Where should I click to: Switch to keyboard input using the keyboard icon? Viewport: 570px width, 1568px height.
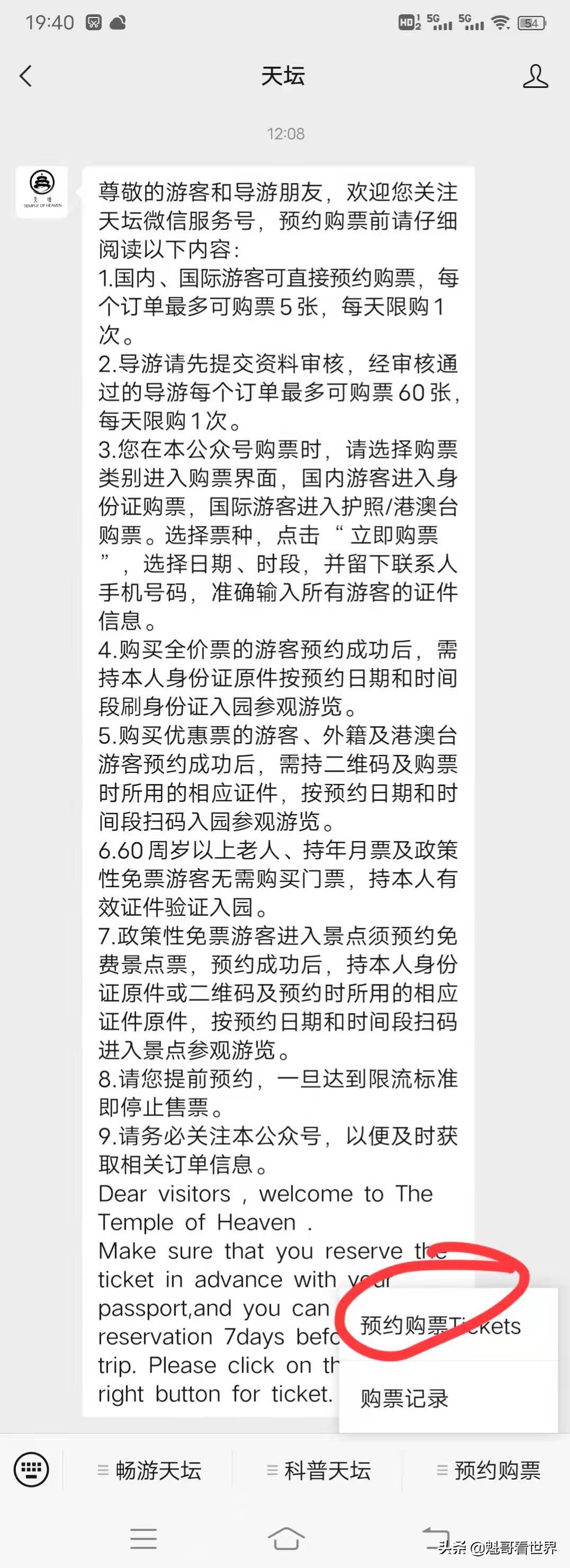coord(31,1471)
